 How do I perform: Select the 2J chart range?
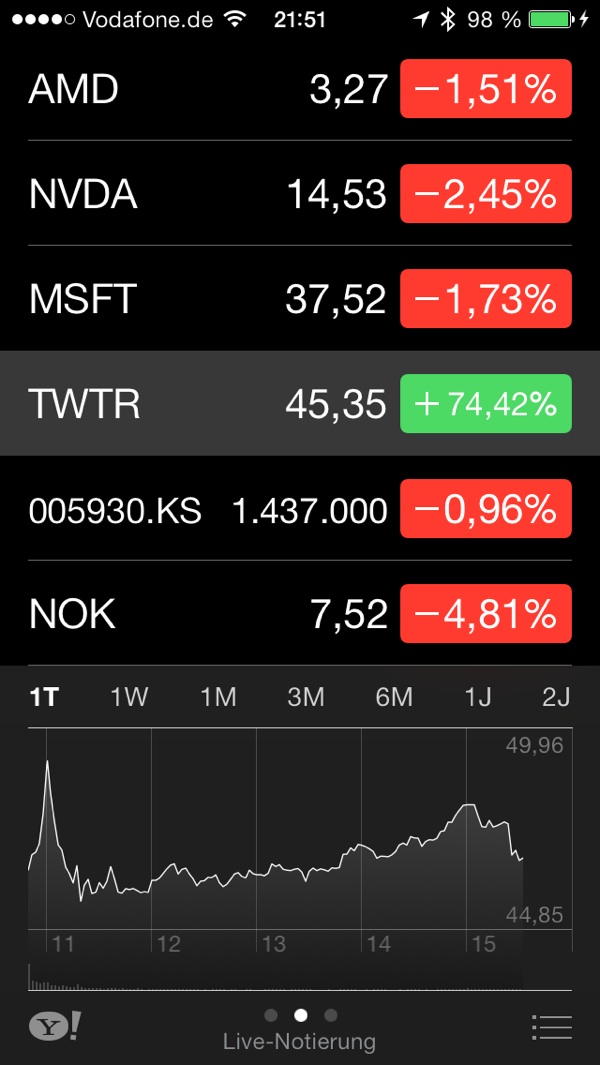[556, 698]
